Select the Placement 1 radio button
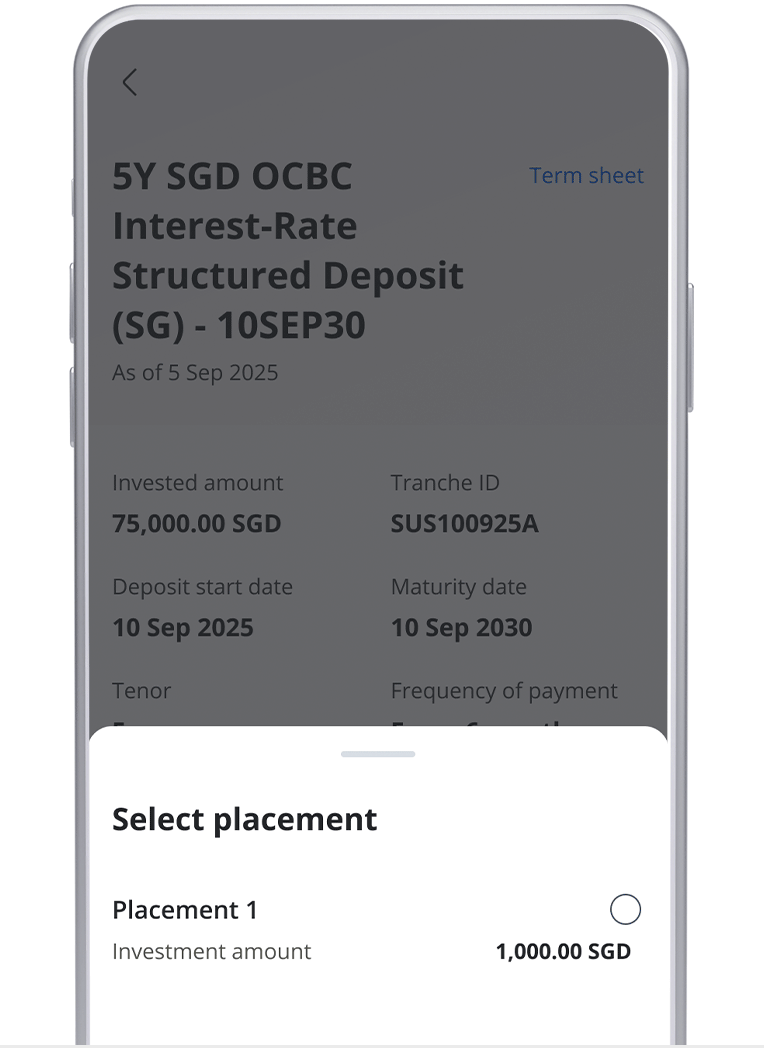764x1052 pixels. (x=625, y=910)
